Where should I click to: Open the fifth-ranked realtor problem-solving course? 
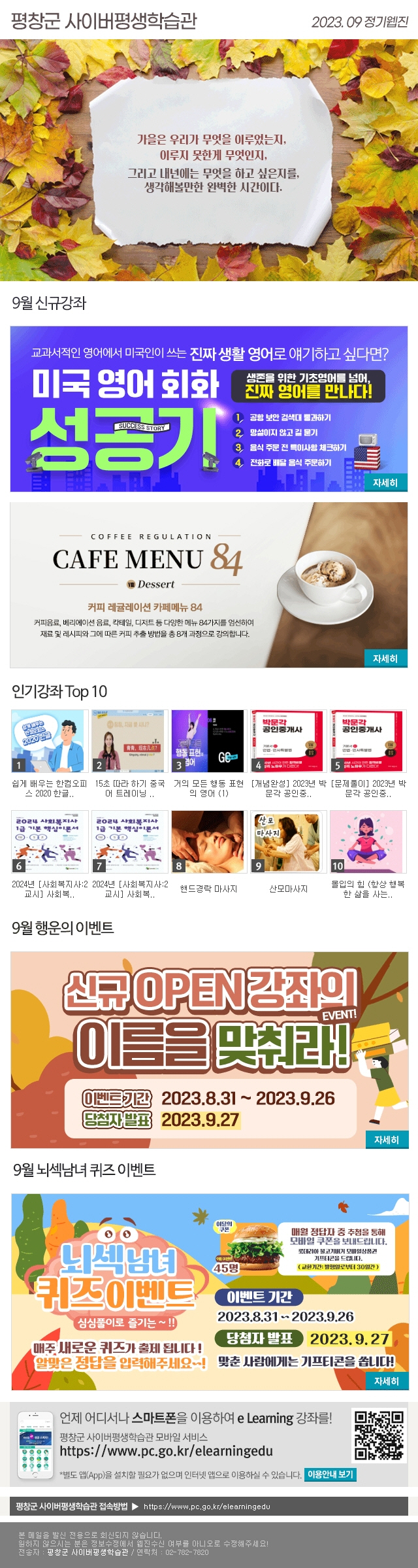tap(367, 741)
